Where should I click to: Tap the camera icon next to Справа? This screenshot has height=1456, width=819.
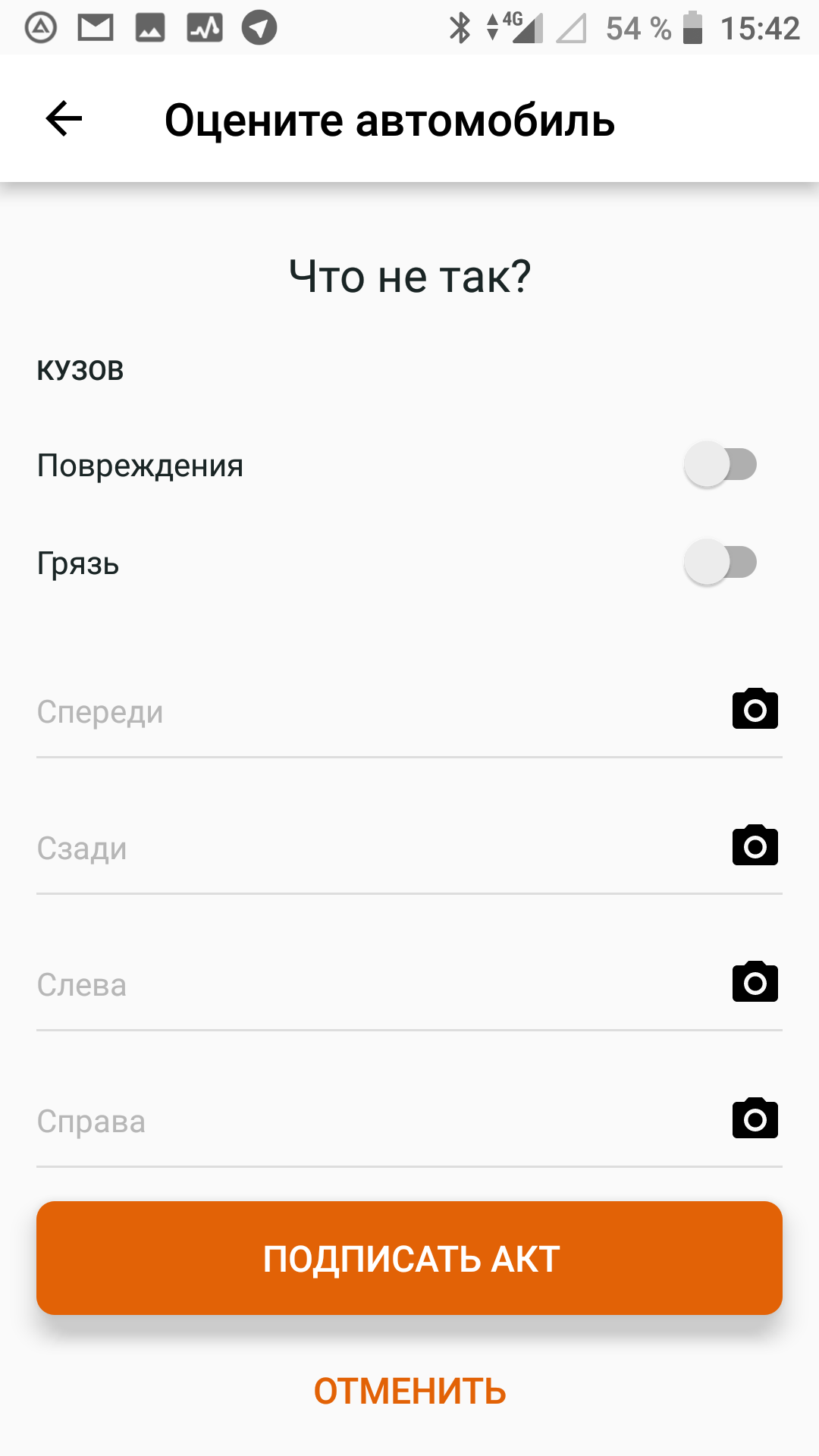click(x=755, y=1119)
